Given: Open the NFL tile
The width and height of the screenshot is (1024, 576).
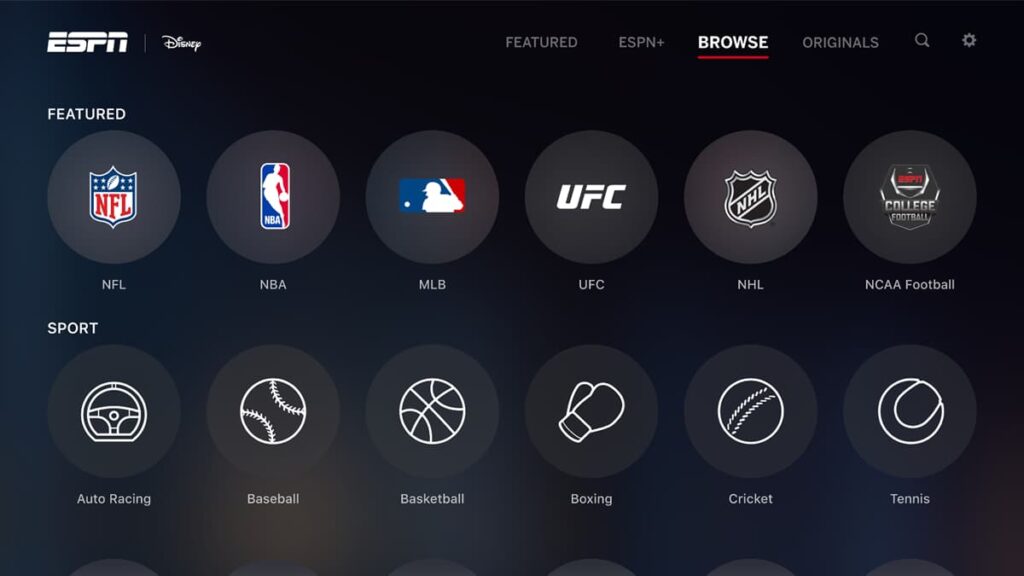Looking at the screenshot, I should (114, 197).
